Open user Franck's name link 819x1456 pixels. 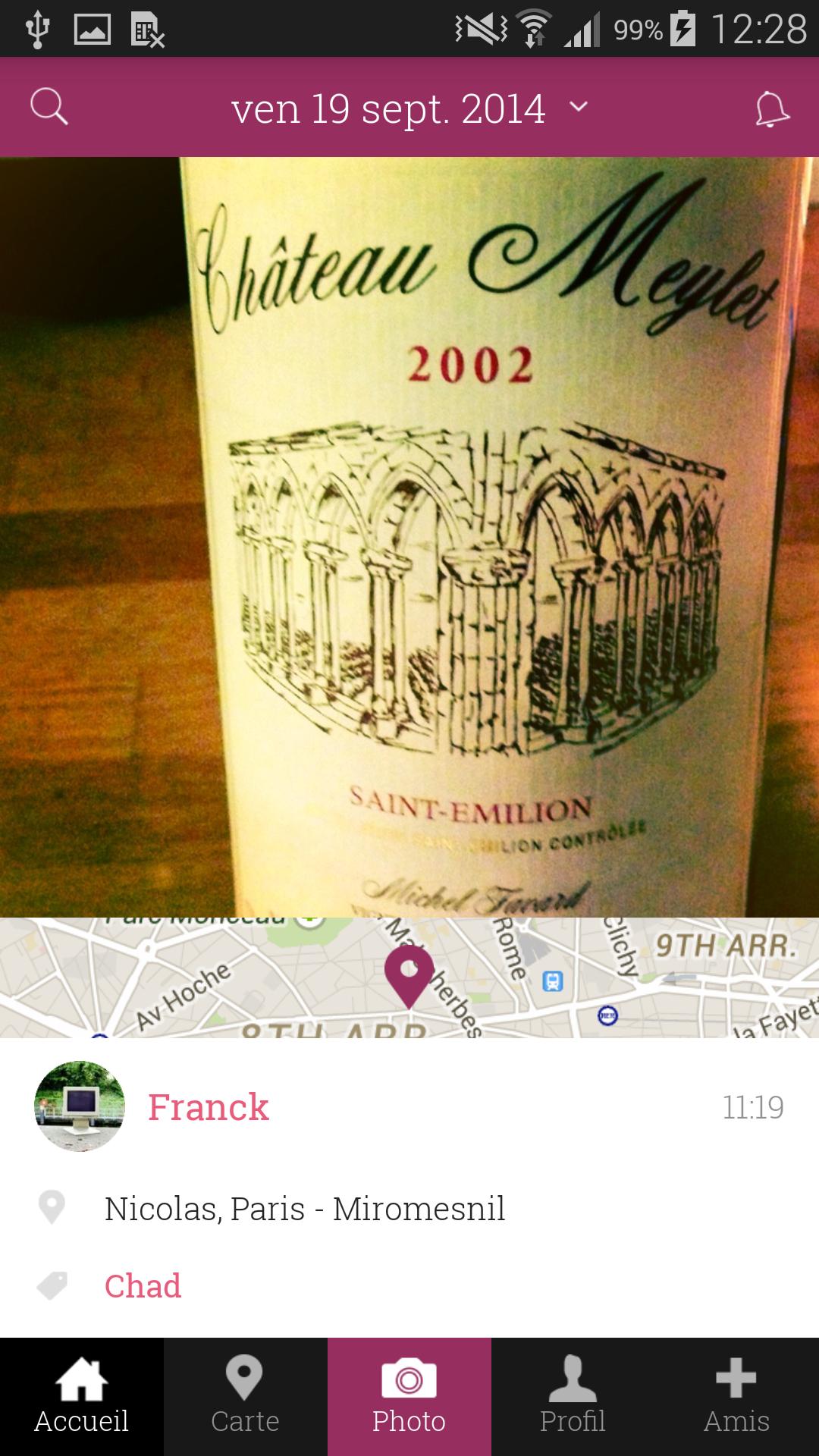pos(209,1107)
